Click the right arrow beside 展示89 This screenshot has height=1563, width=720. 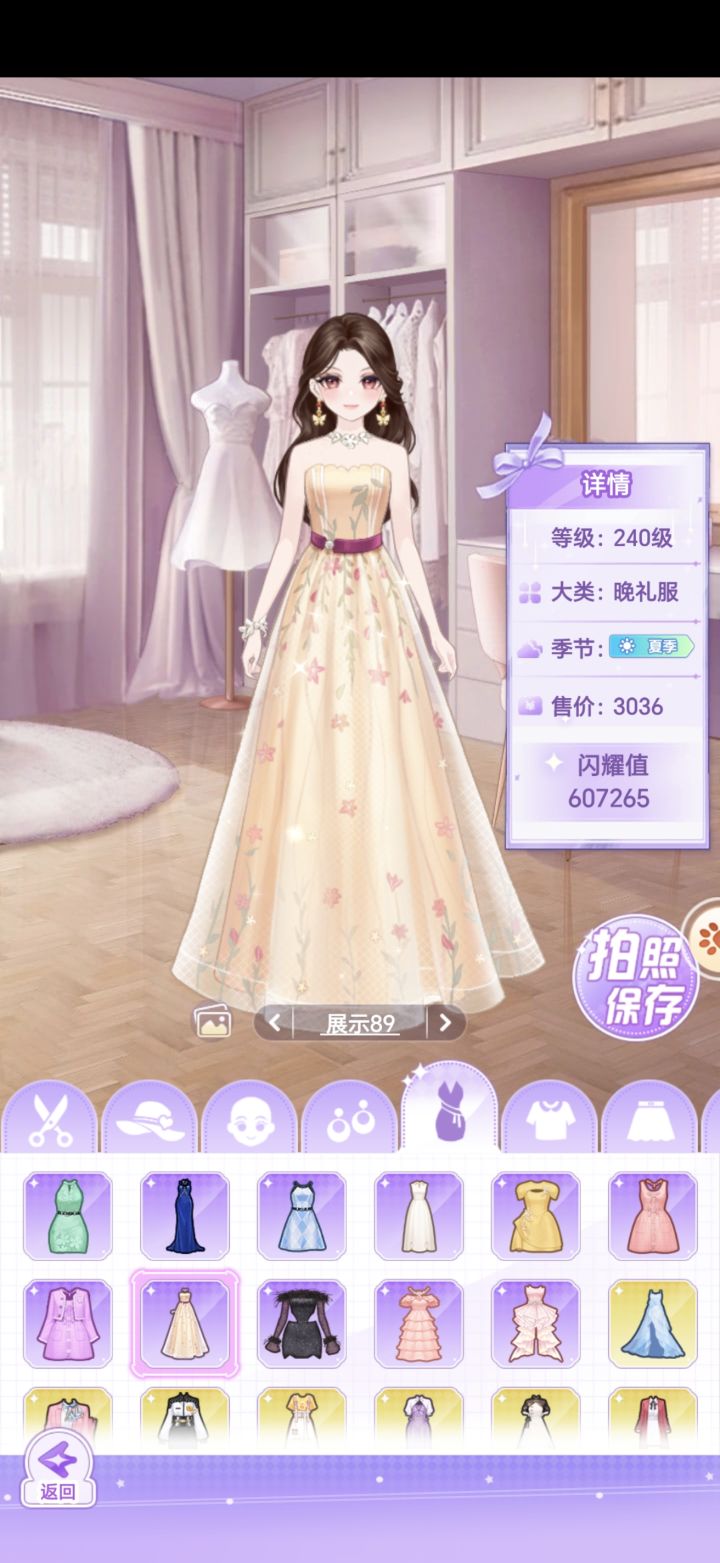(443, 1025)
